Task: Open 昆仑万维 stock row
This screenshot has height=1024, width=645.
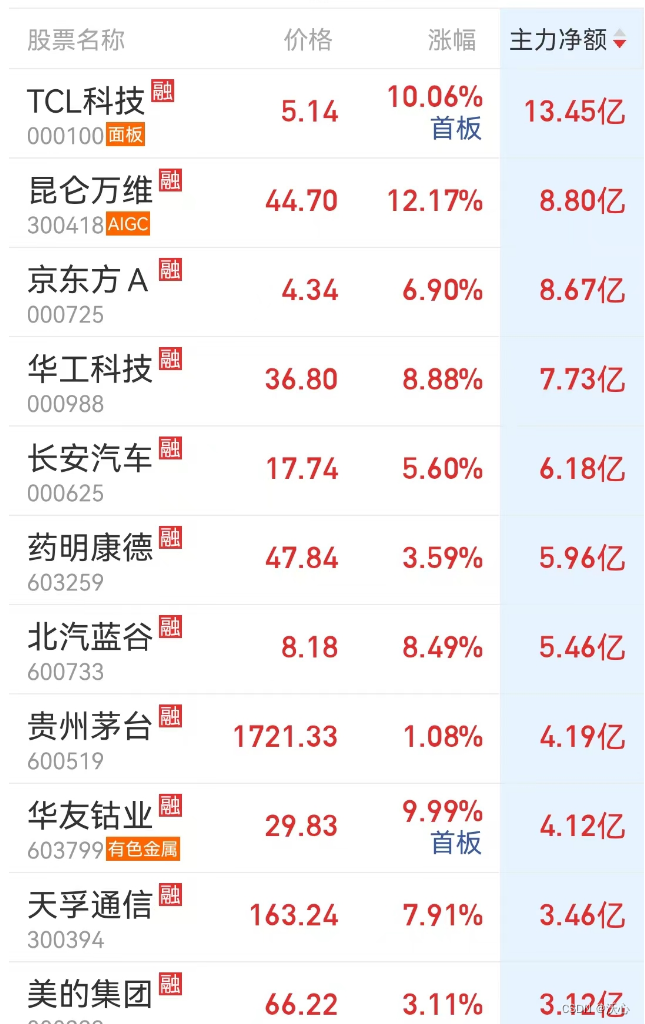Action: [x=90, y=191]
